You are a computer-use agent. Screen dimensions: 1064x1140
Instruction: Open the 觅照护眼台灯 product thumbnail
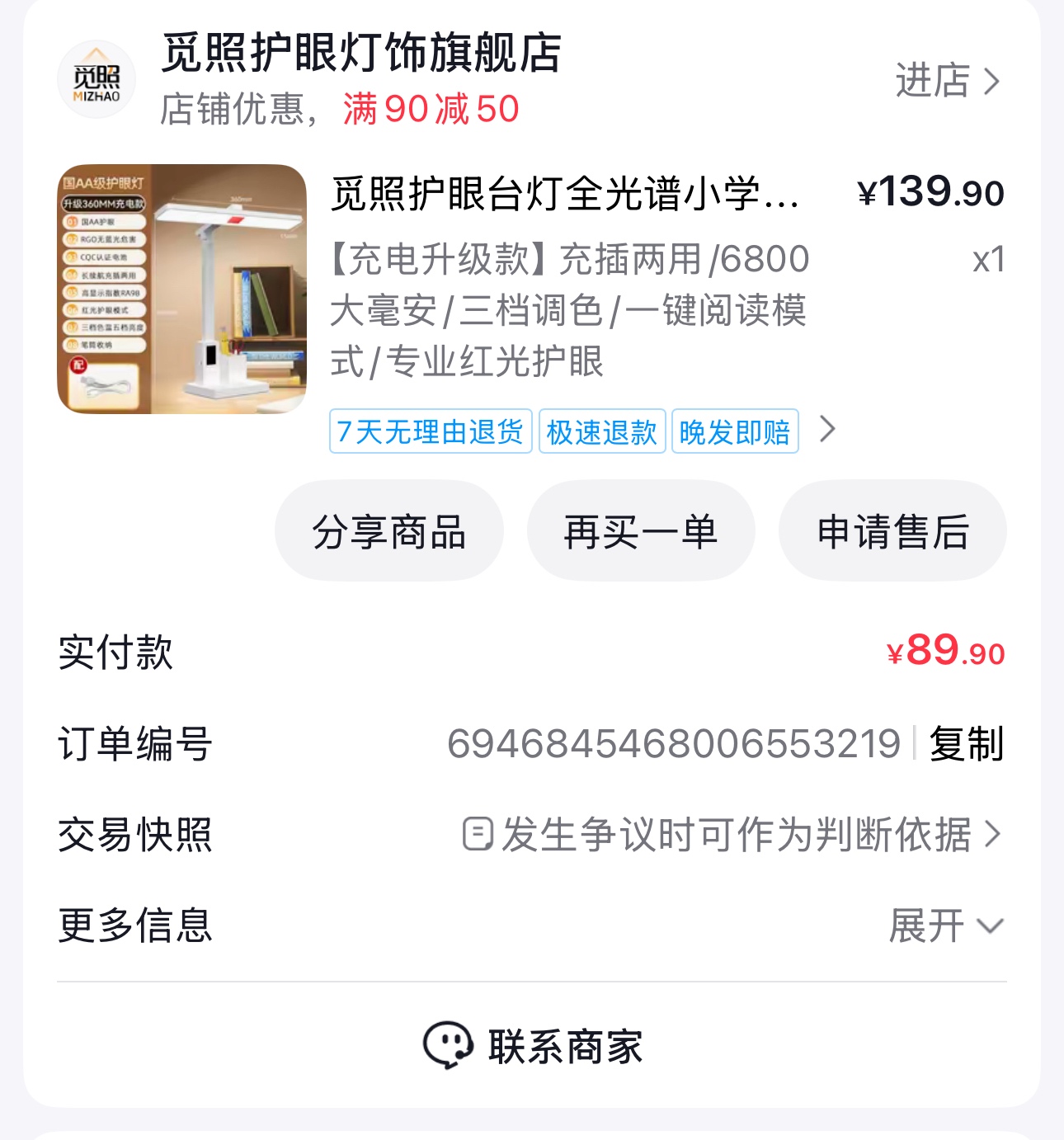click(182, 289)
